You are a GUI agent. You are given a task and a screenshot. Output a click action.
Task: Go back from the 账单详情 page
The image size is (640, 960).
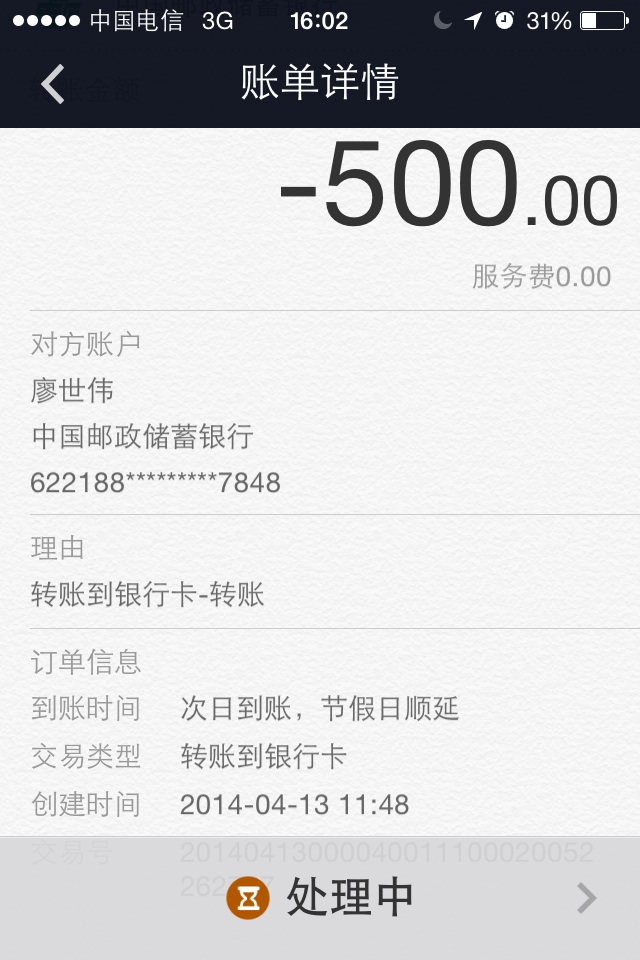pyautogui.click(x=53, y=85)
